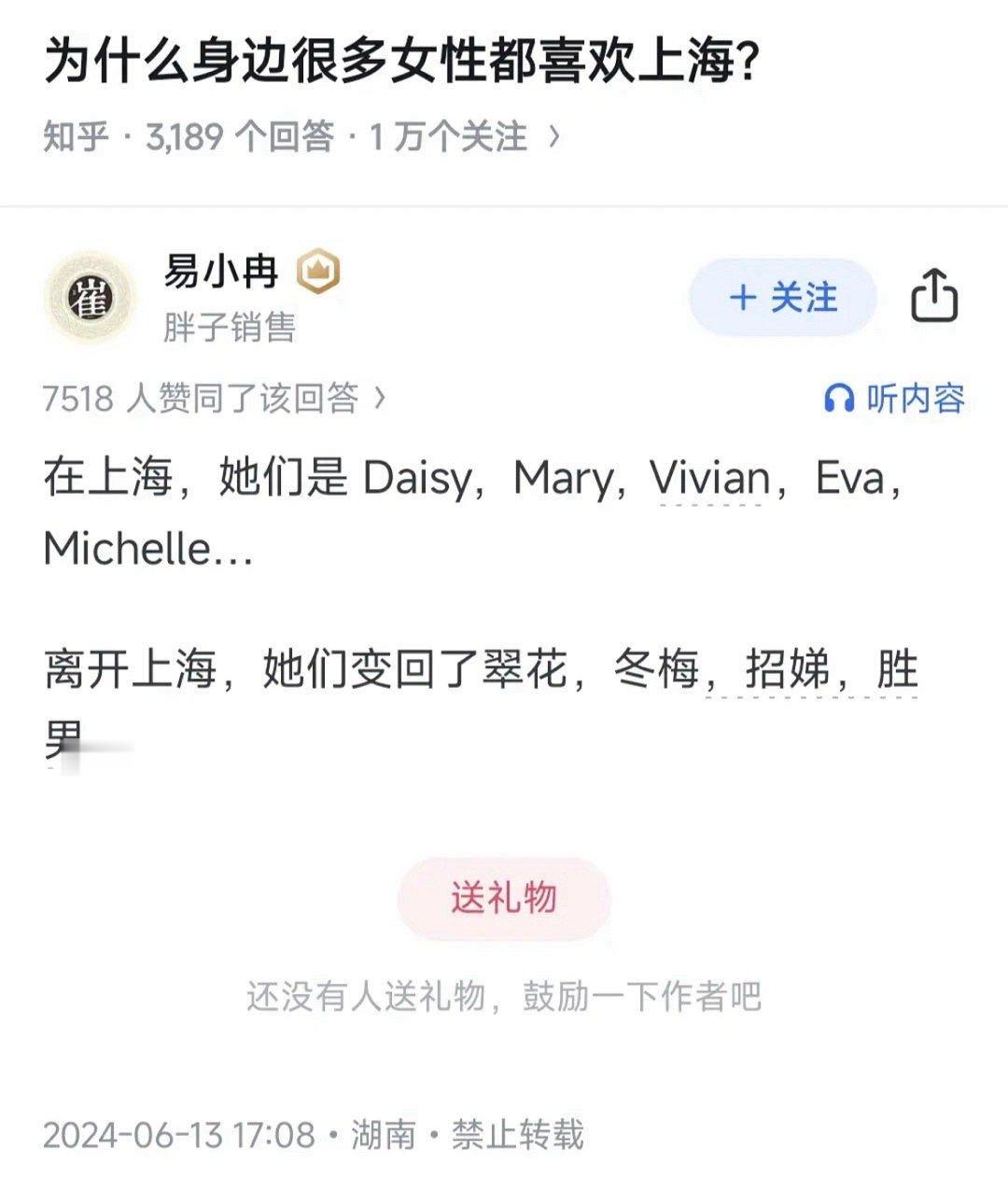The height and width of the screenshot is (1192, 1008).
Task: Follow the author 易小冉
Action: click(783, 299)
